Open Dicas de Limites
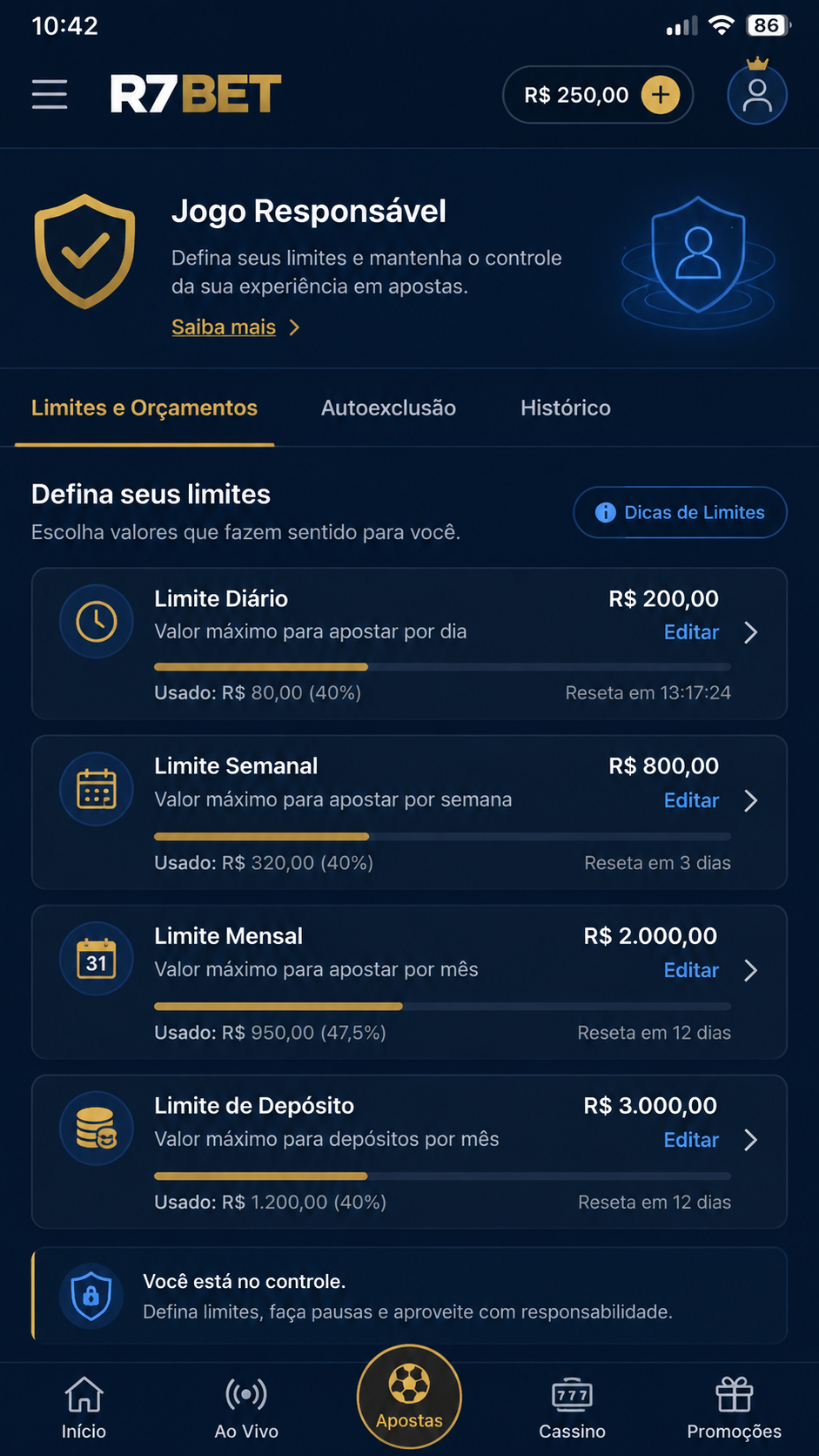The width and height of the screenshot is (819, 1456). [x=680, y=512]
